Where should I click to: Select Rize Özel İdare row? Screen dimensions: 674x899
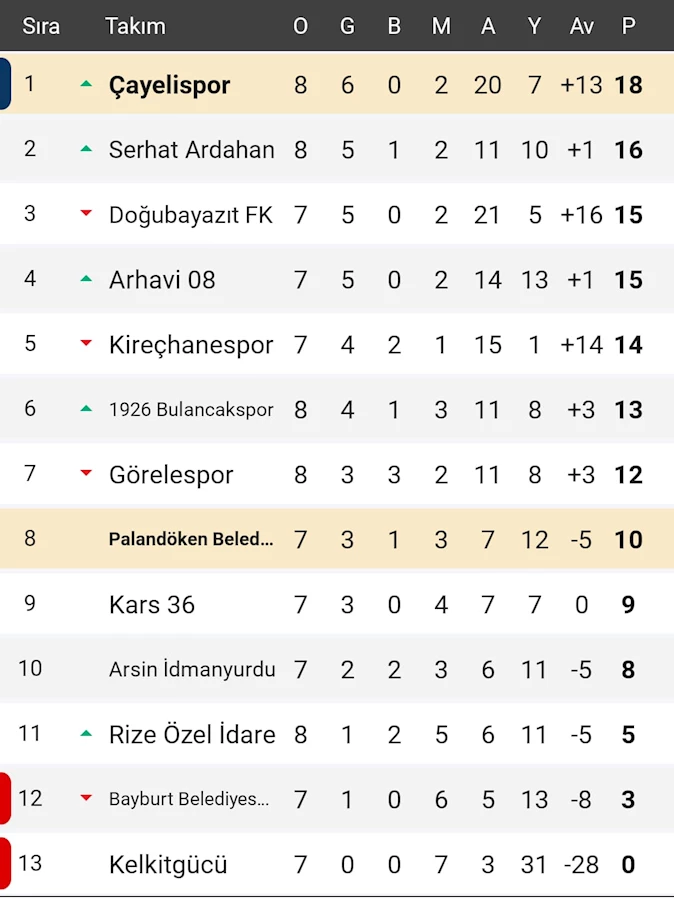coord(192,735)
